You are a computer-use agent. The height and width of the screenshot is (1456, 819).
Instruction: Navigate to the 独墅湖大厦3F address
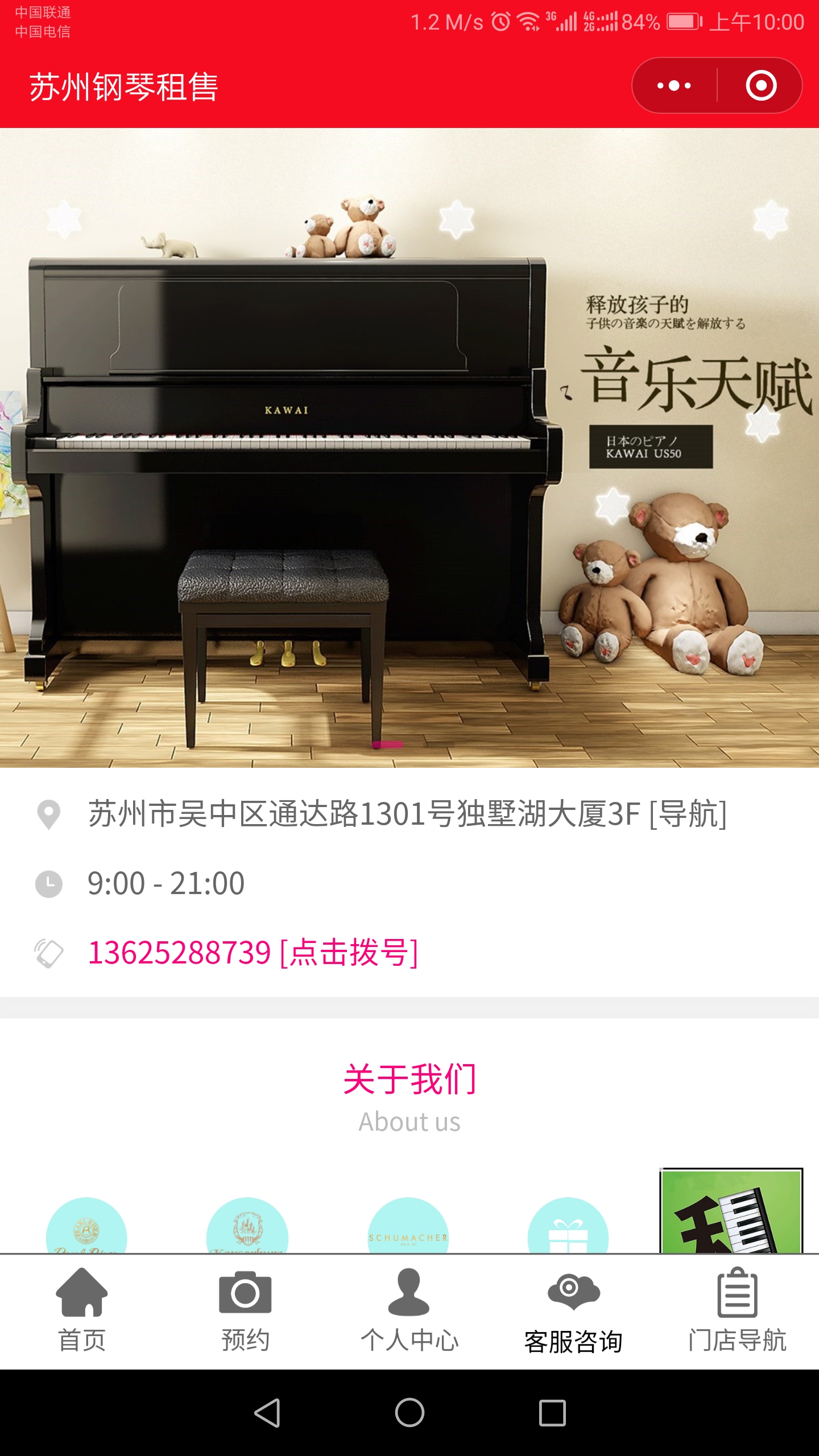pos(688,814)
